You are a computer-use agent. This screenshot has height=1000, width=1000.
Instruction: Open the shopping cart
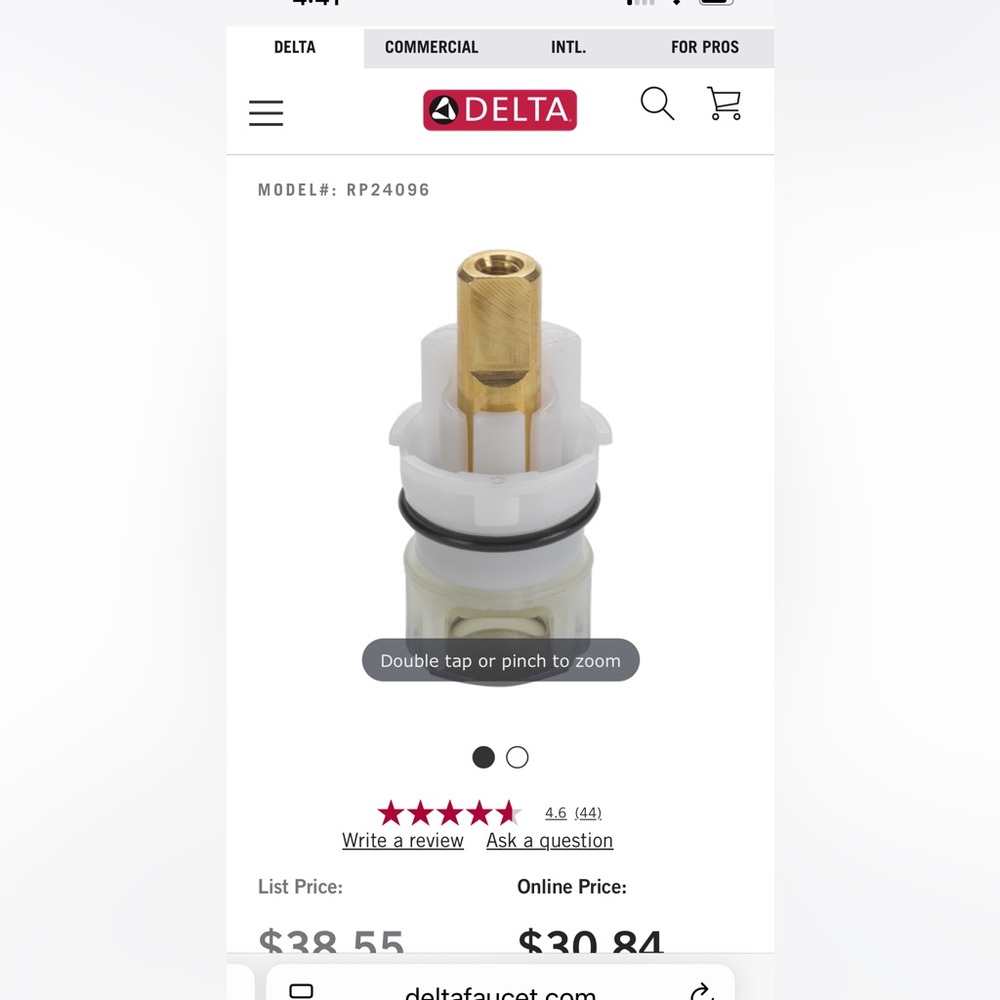tap(724, 104)
